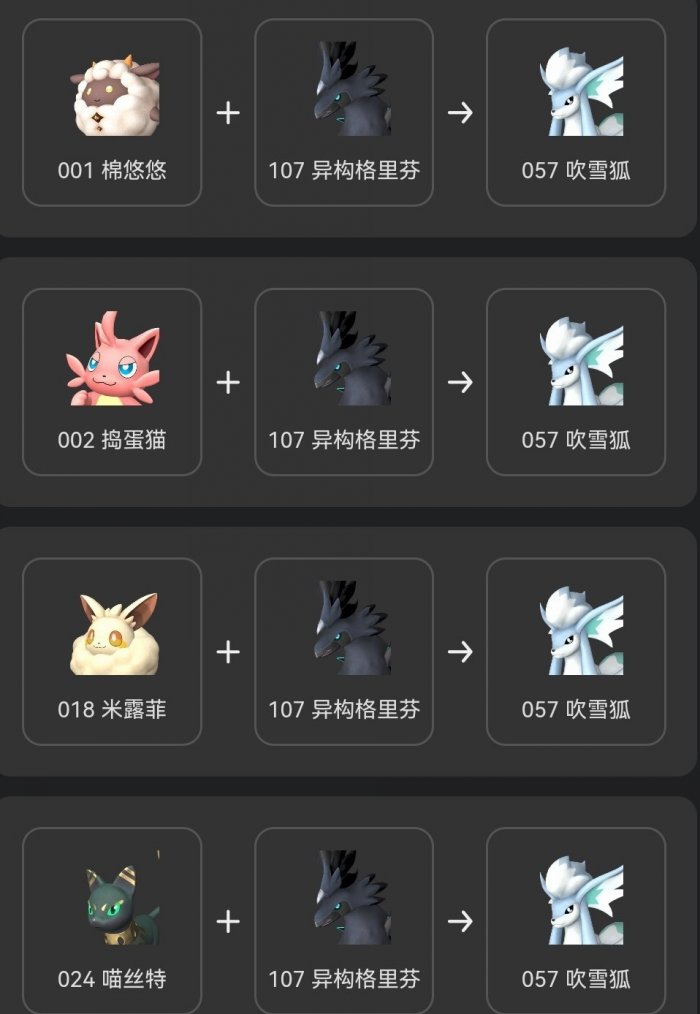Open 107 异构格里芬 card in the 捣蛋猫 row
Screen dimensions: 700x1014
click(x=344, y=382)
